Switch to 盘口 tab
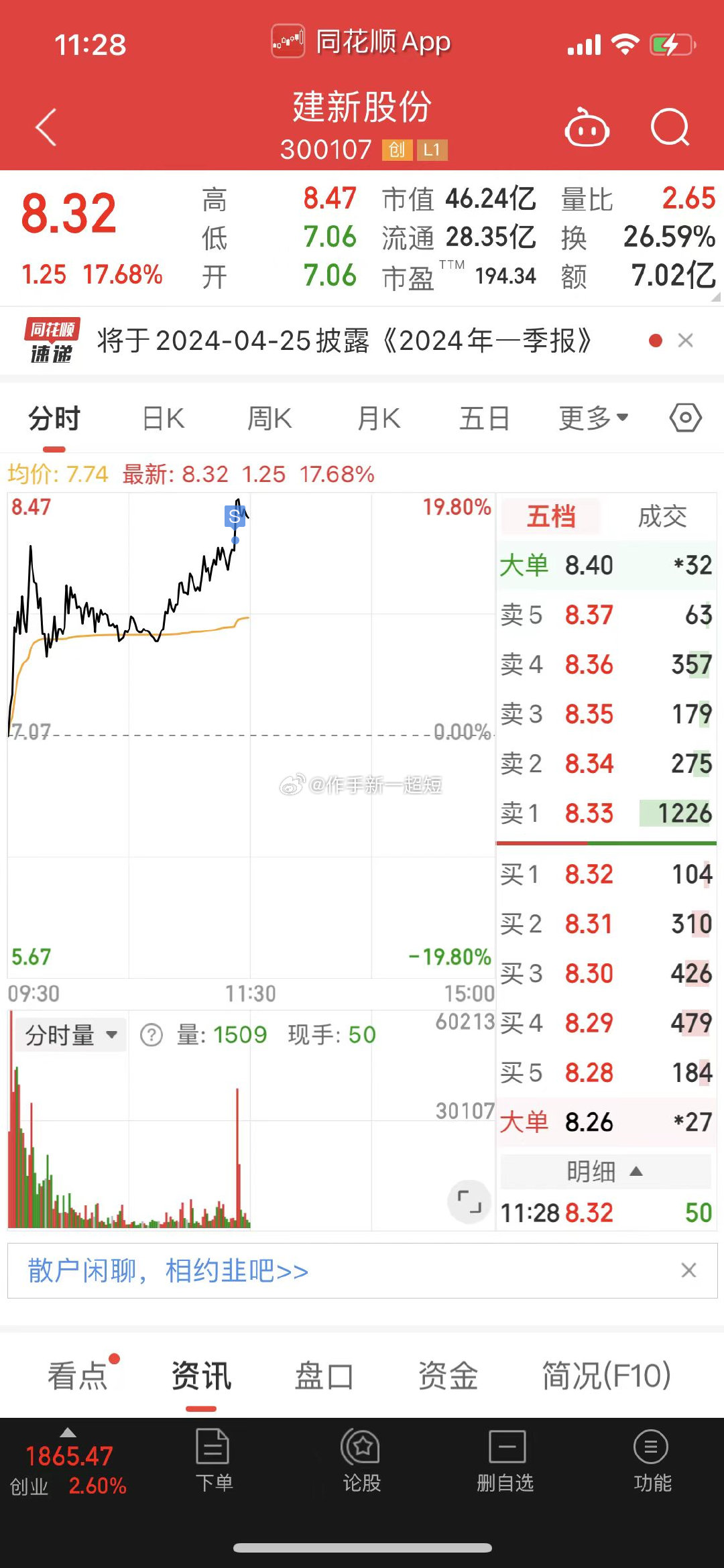Screen dimensions: 724x1568 324,1376
